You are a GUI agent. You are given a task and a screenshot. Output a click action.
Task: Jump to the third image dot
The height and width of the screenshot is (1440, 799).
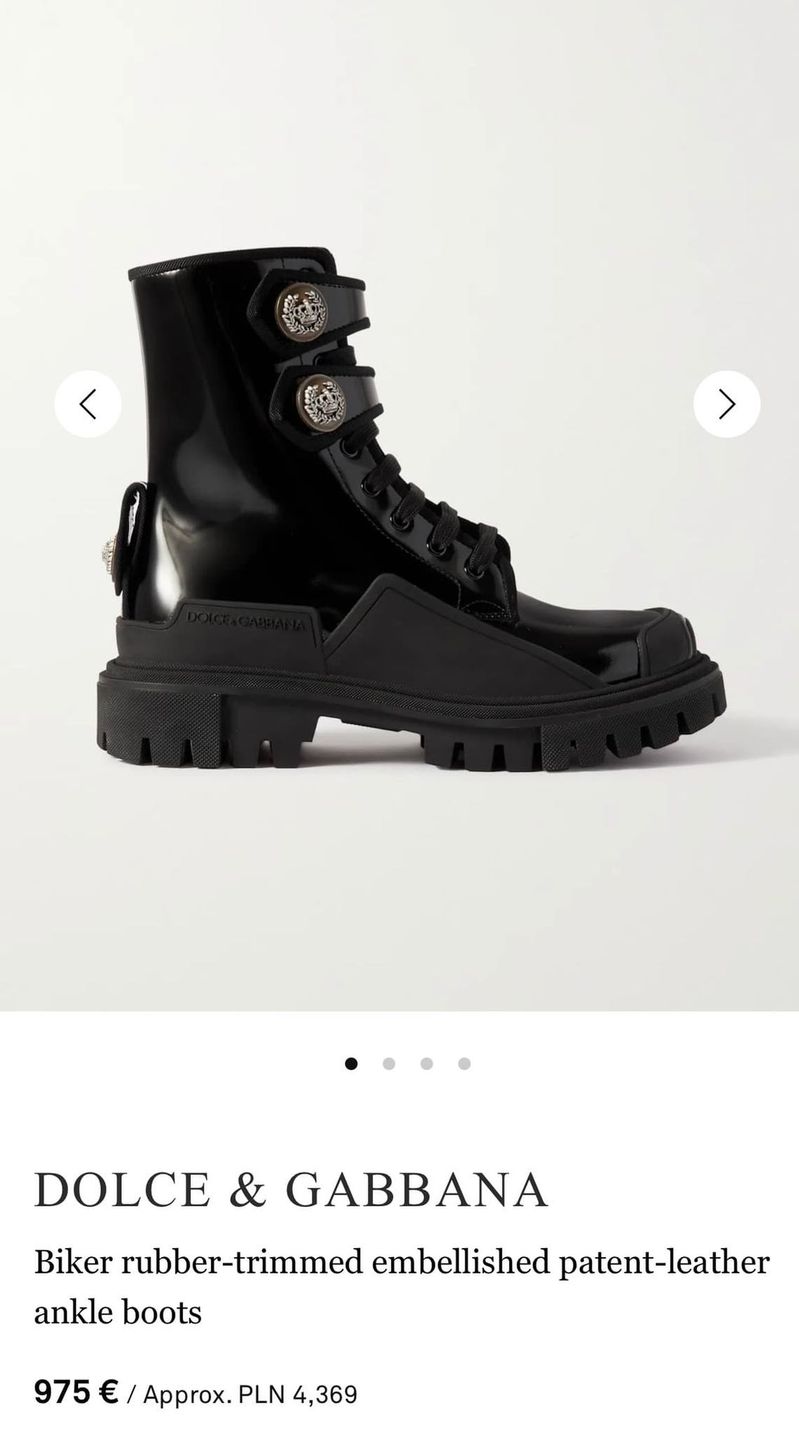(427, 1064)
